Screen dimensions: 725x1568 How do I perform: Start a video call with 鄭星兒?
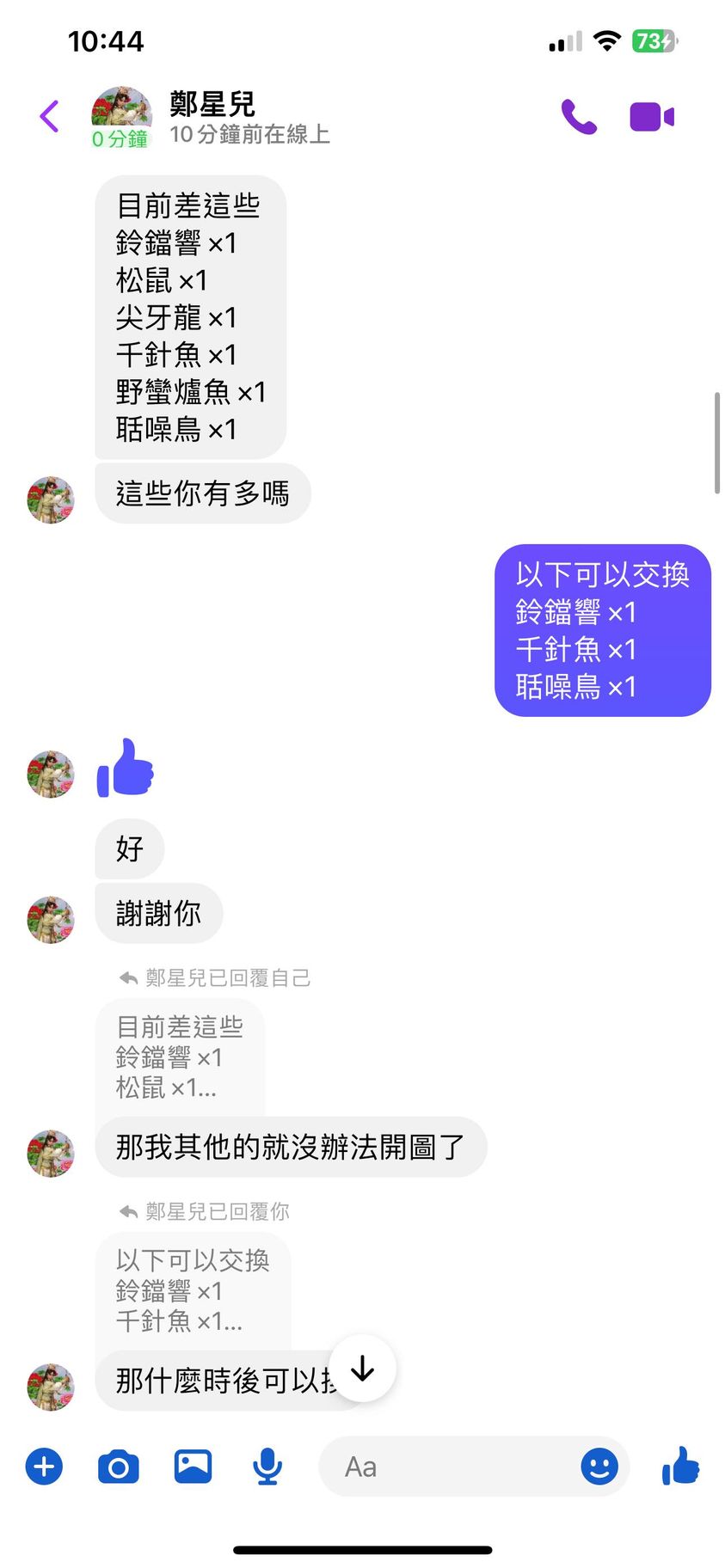(x=651, y=117)
